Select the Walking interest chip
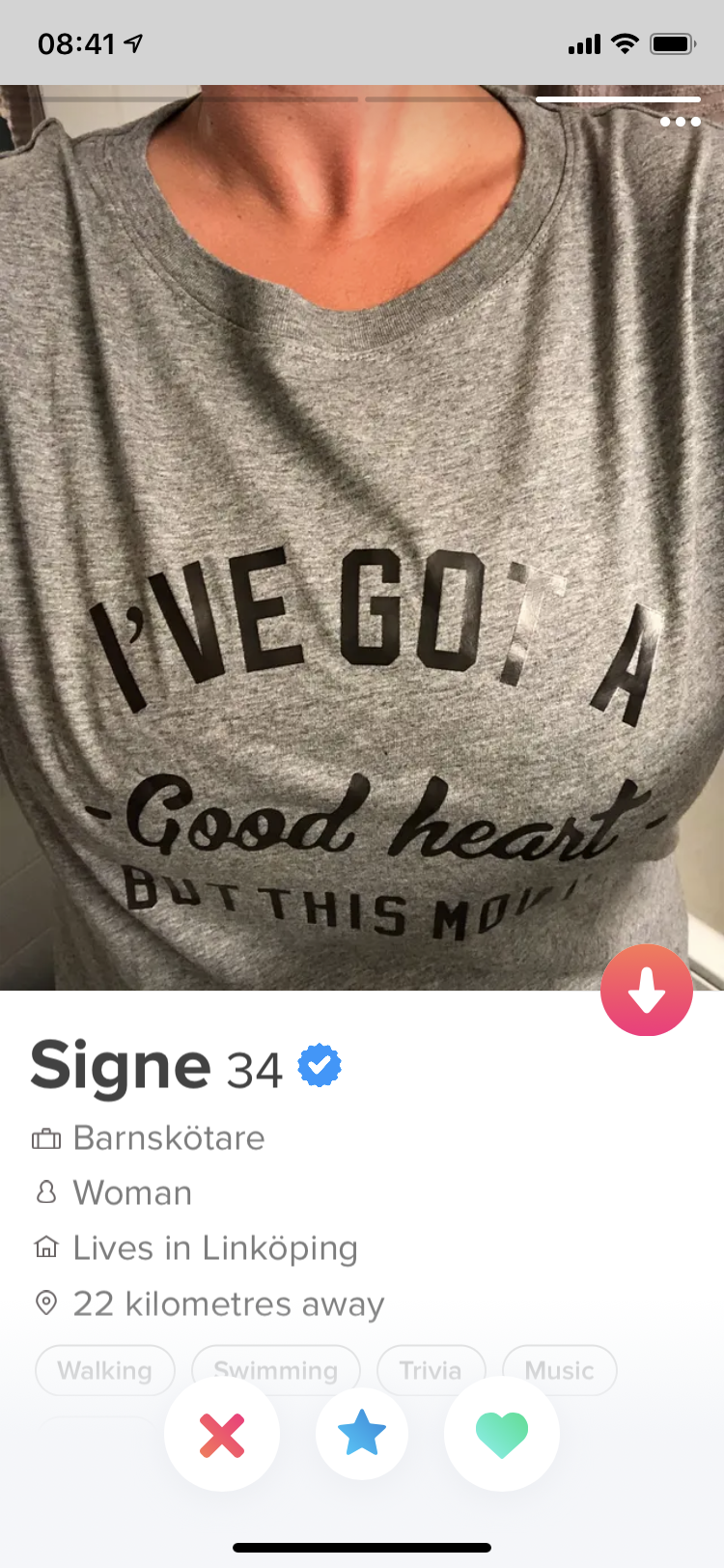 pos(105,1370)
